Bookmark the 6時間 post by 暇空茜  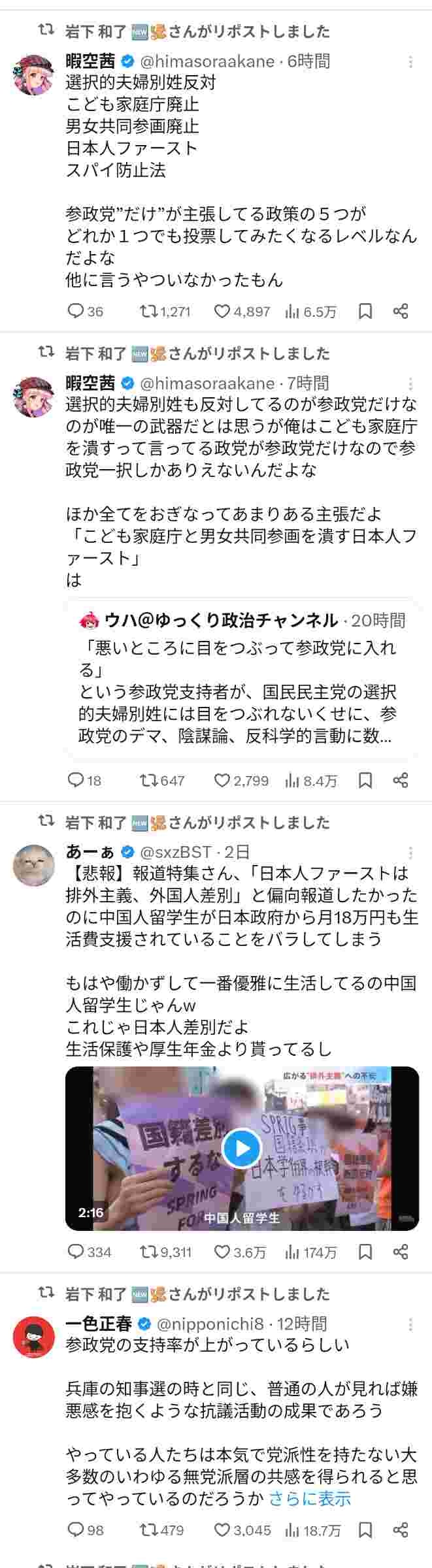tap(365, 312)
